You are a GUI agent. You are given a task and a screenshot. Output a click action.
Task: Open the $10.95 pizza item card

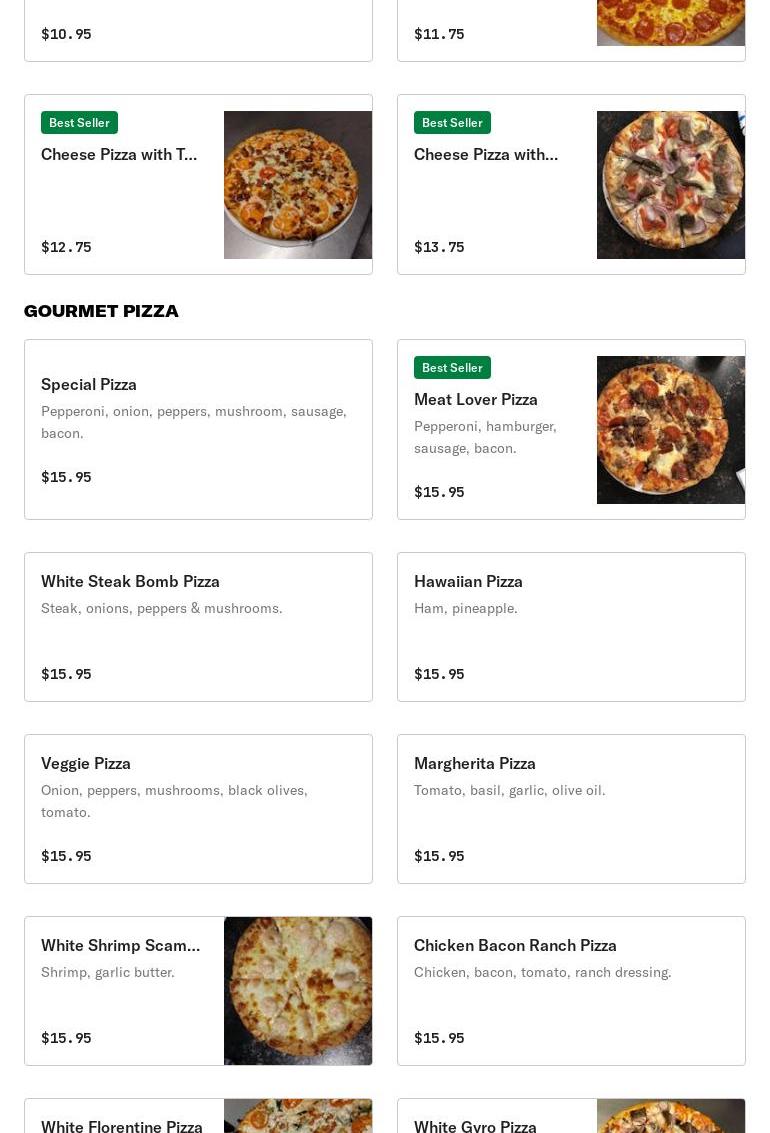tap(198, 30)
